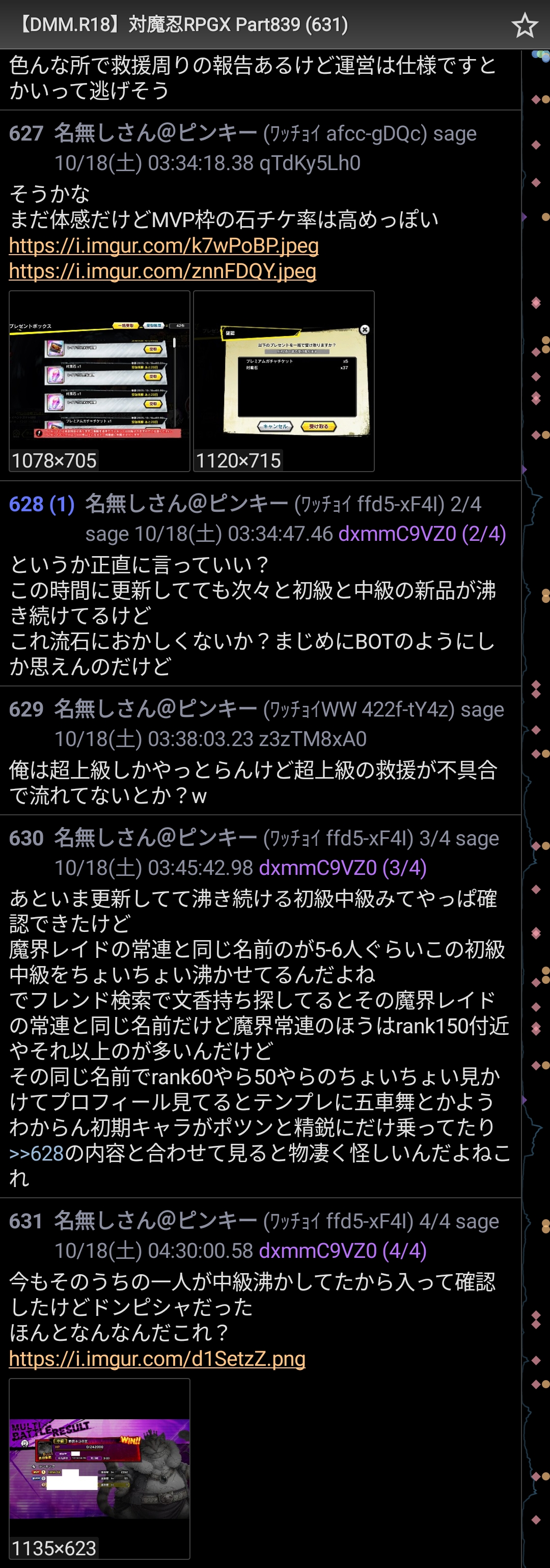Open post number 627 menu
Image resolution: width=550 pixels, height=1568 pixels.
click(x=26, y=133)
